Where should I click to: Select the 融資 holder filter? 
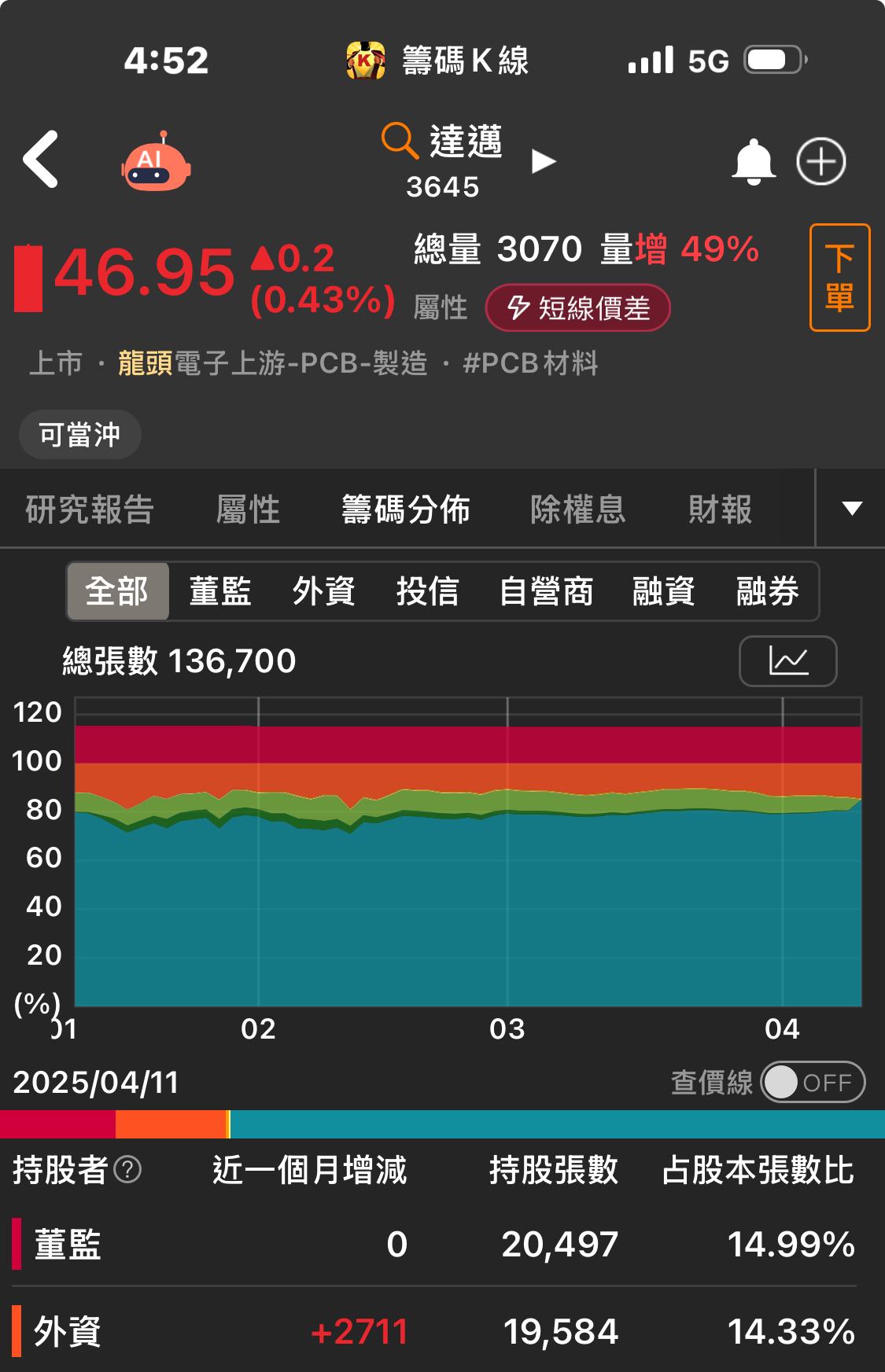click(x=663, y=591)
